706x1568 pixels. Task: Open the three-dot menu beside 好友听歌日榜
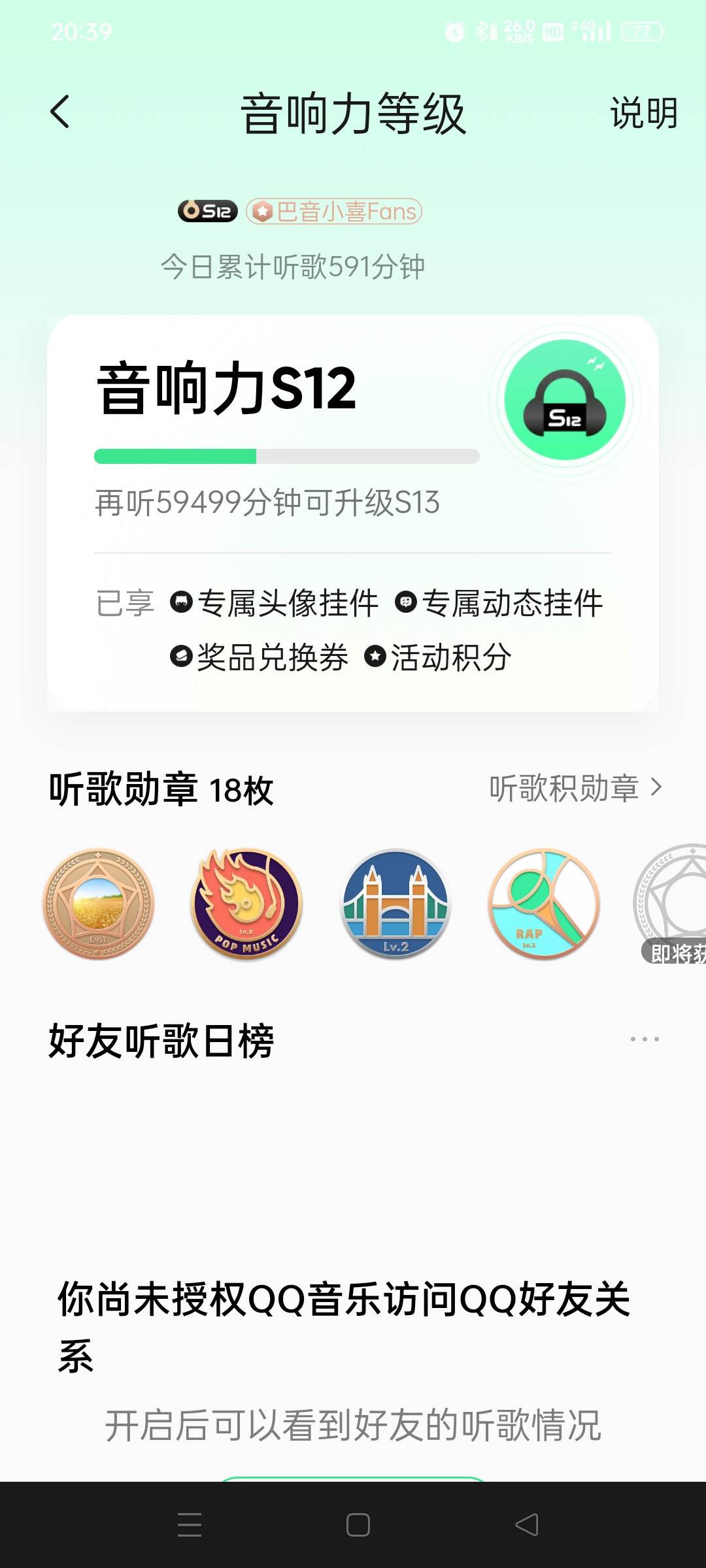pyautogui.click(x=644, y=1039)
